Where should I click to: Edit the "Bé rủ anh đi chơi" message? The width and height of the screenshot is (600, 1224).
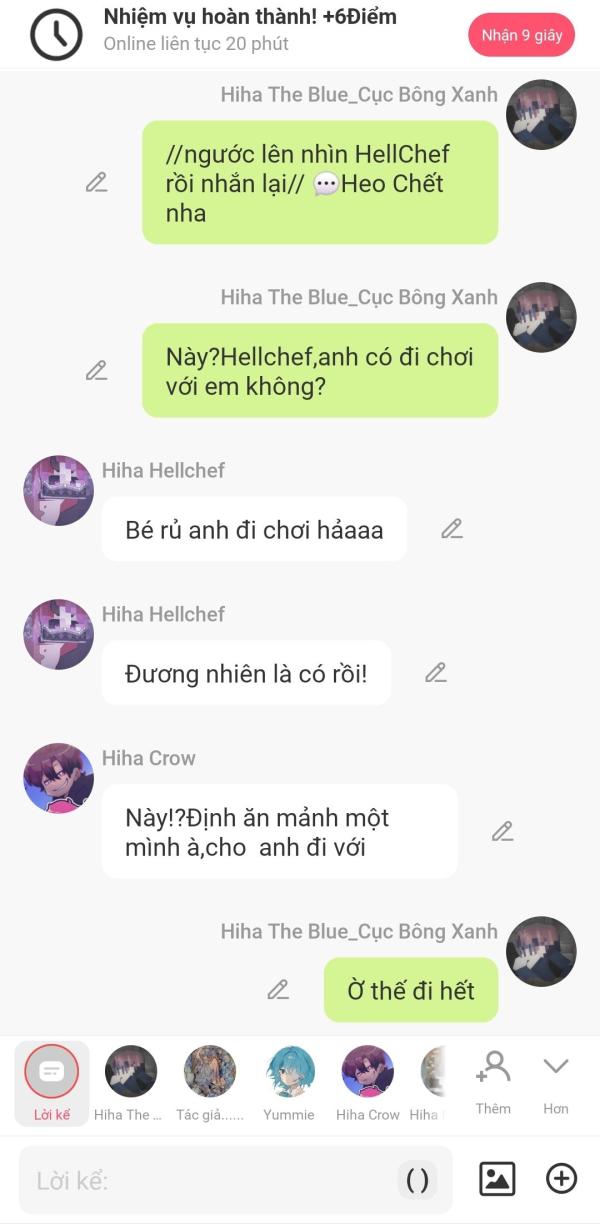452,529
